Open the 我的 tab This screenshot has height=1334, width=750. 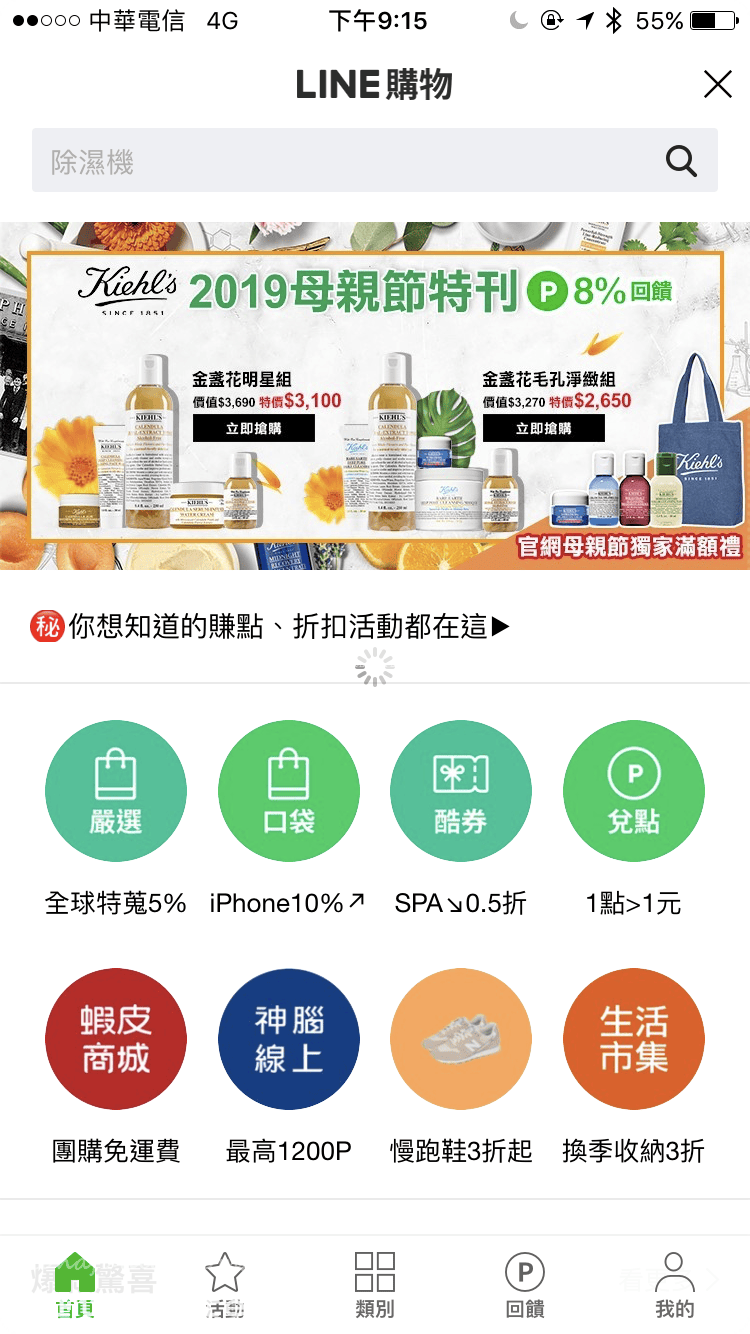675,1285
